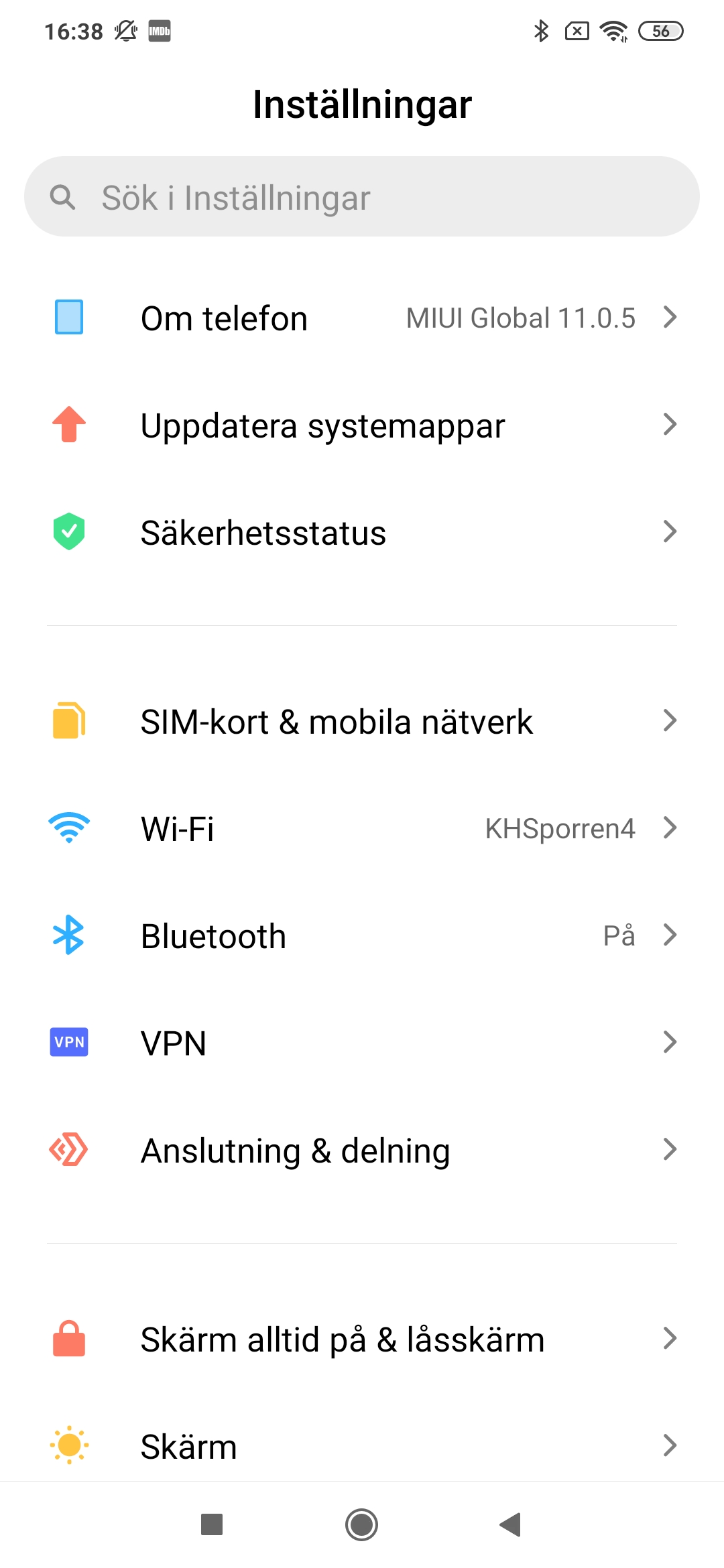Screen dimensions: 724x1568
Task: Go to the home screen
Action: pyautogui.click(x=362, y=1525)
